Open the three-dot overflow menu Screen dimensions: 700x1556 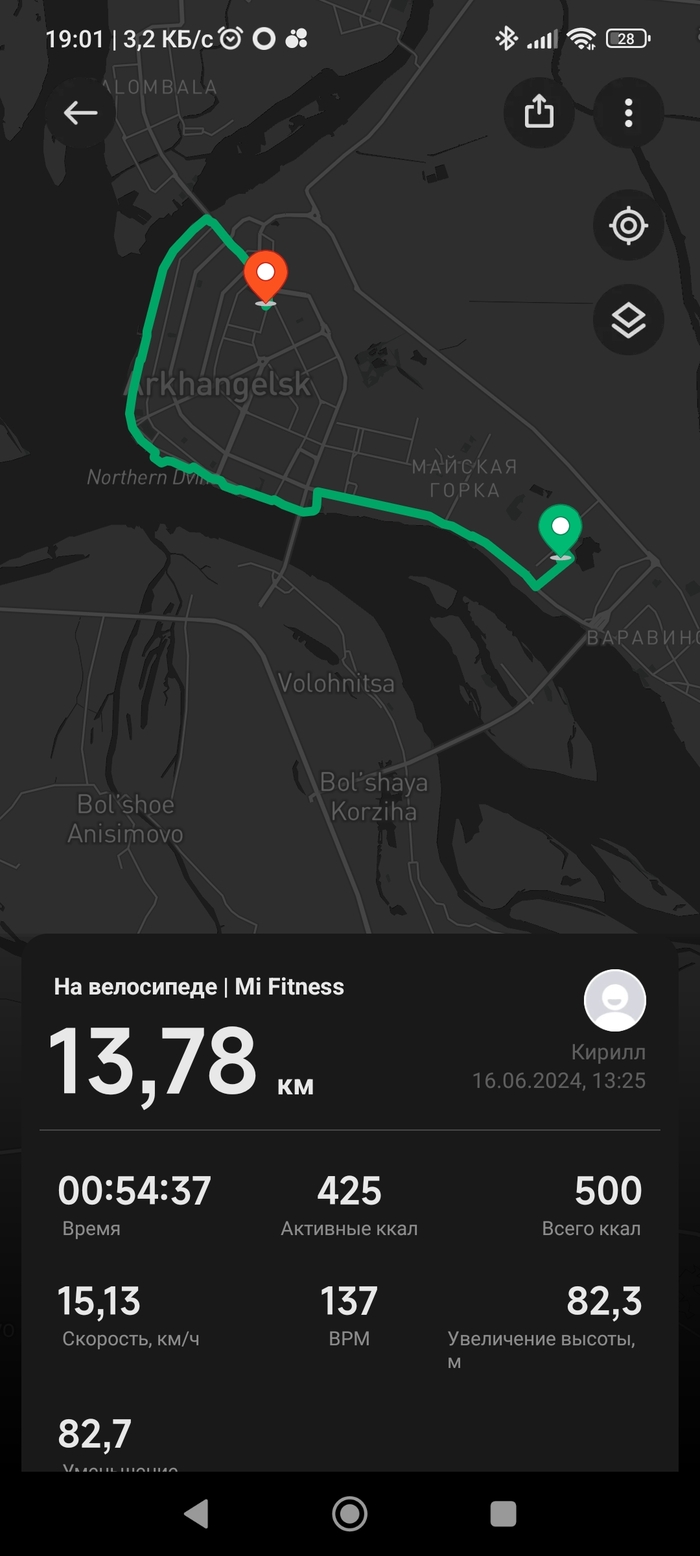click(x=628, y=112)
